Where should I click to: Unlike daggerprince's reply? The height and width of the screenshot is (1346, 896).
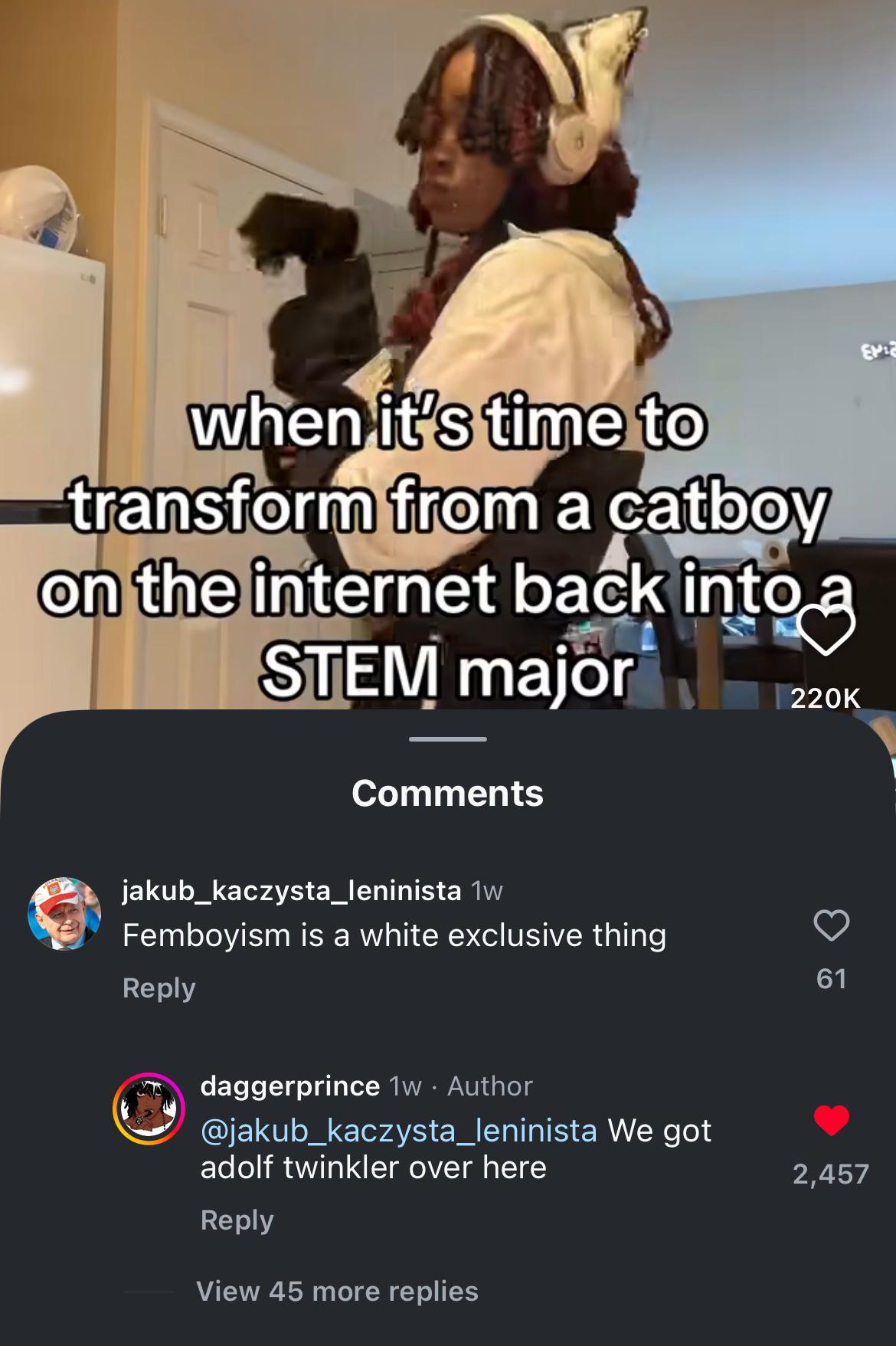coord(831,1122)
